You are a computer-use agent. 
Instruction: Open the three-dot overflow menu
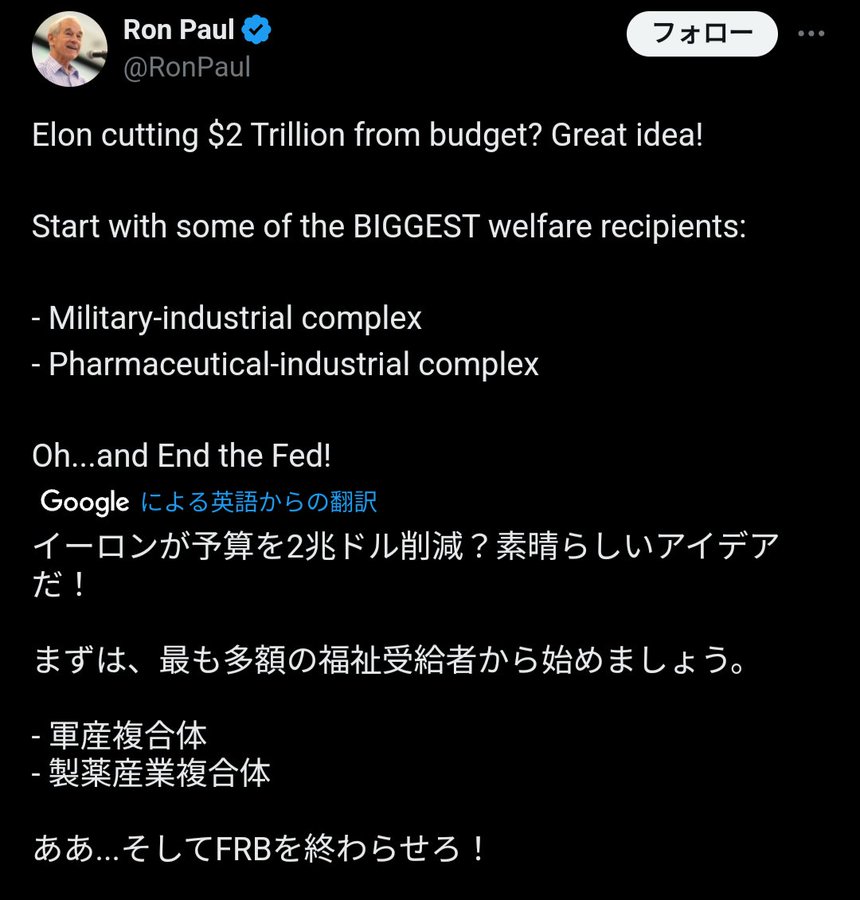coord(810,34)
